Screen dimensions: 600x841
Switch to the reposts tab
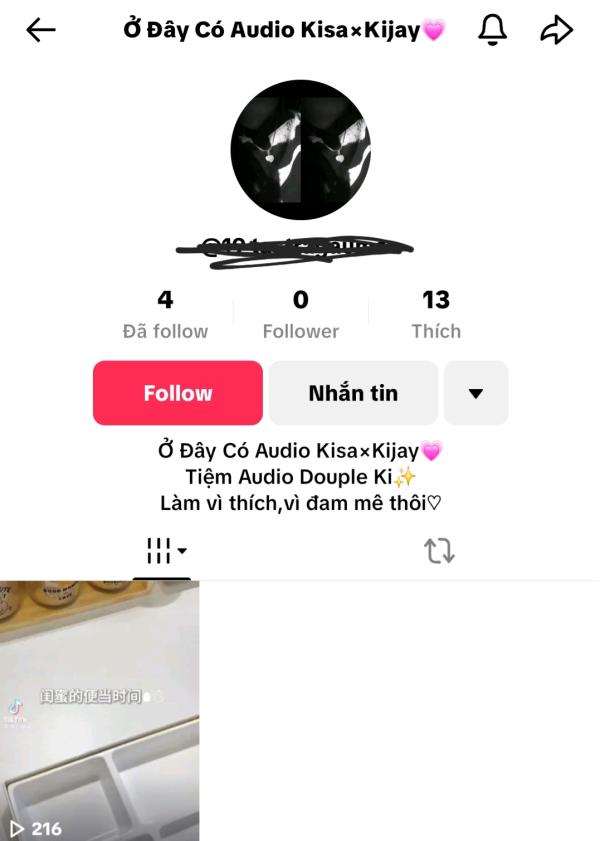click(439, 550)
